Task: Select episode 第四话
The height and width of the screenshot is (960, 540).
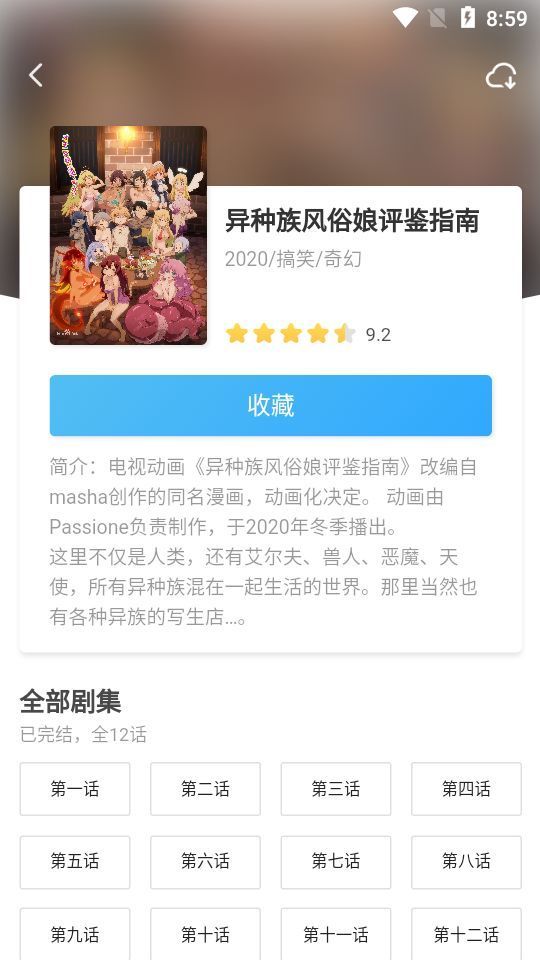Action: 466,789
